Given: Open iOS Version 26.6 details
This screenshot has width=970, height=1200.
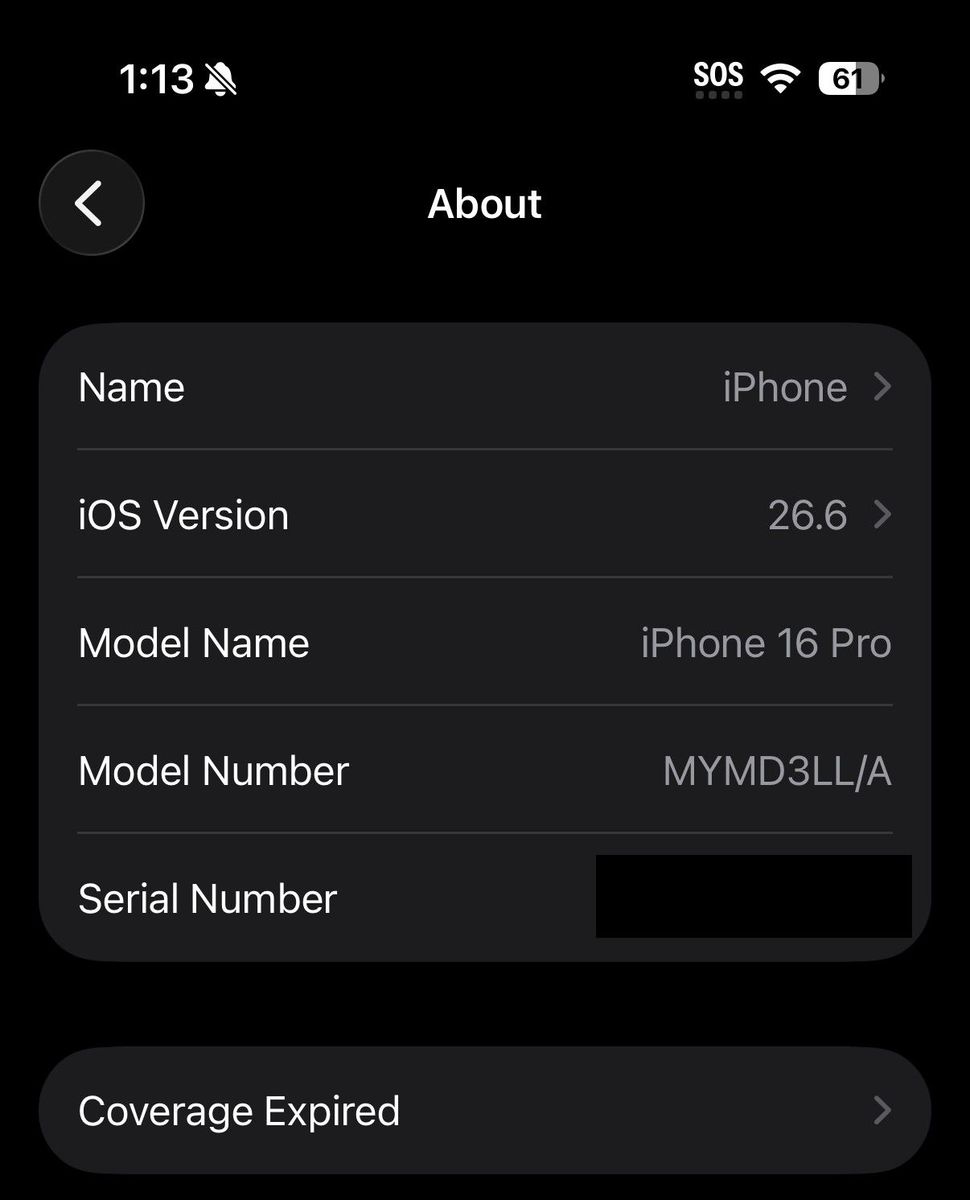Looking at the screenshot, I should pyautogui.click(x=485, y=514).
